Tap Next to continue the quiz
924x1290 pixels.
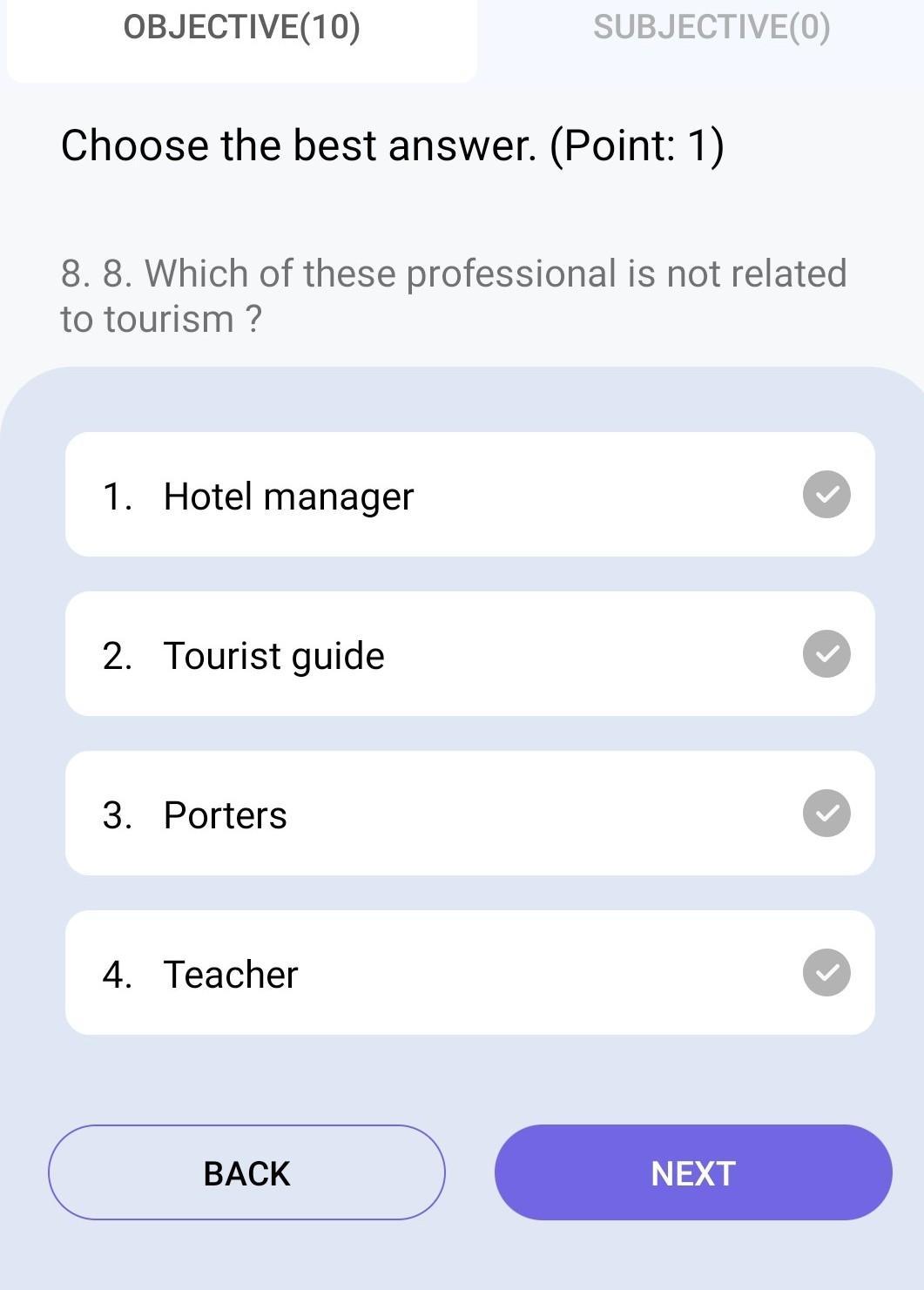pyautogui.click(x=693, y=1172)
